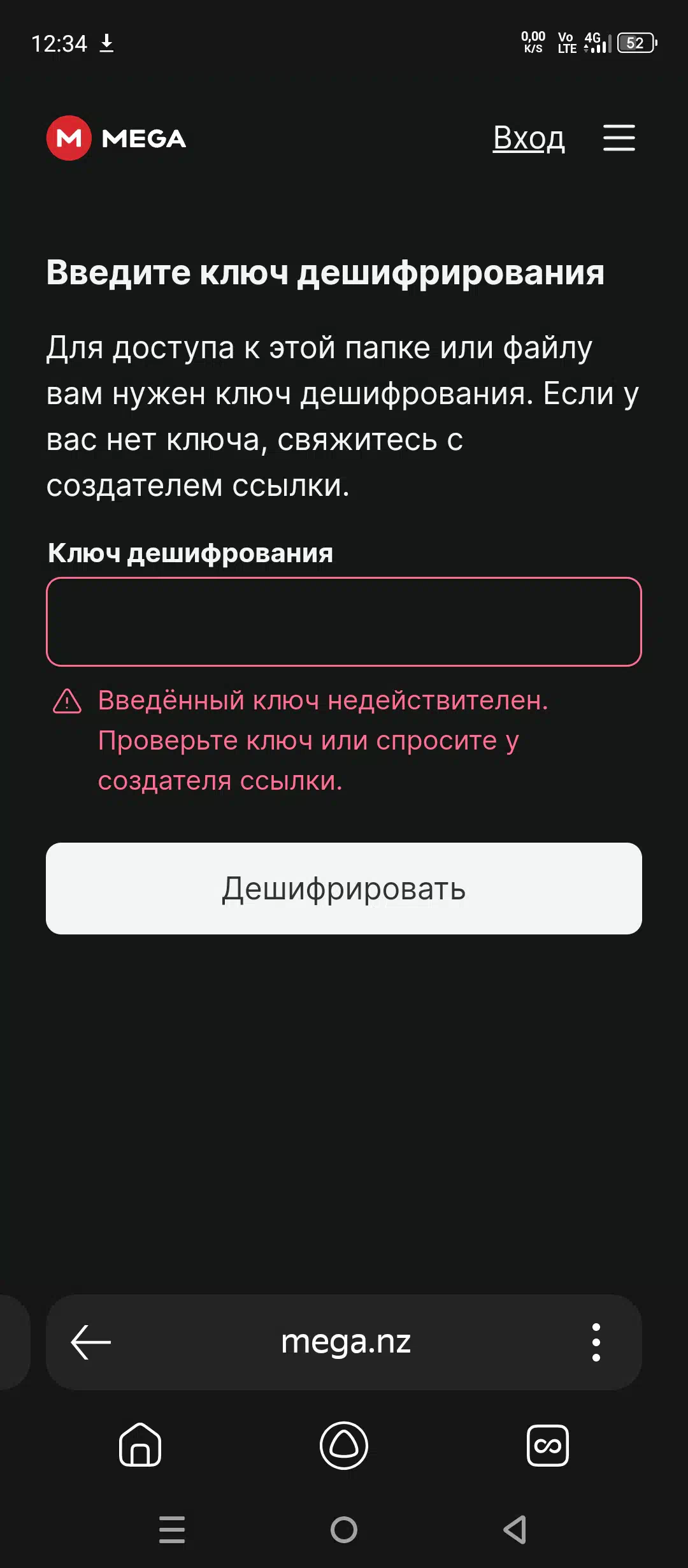
Task: Go back with the browser arrow
Action: [x=91, y=1342]
